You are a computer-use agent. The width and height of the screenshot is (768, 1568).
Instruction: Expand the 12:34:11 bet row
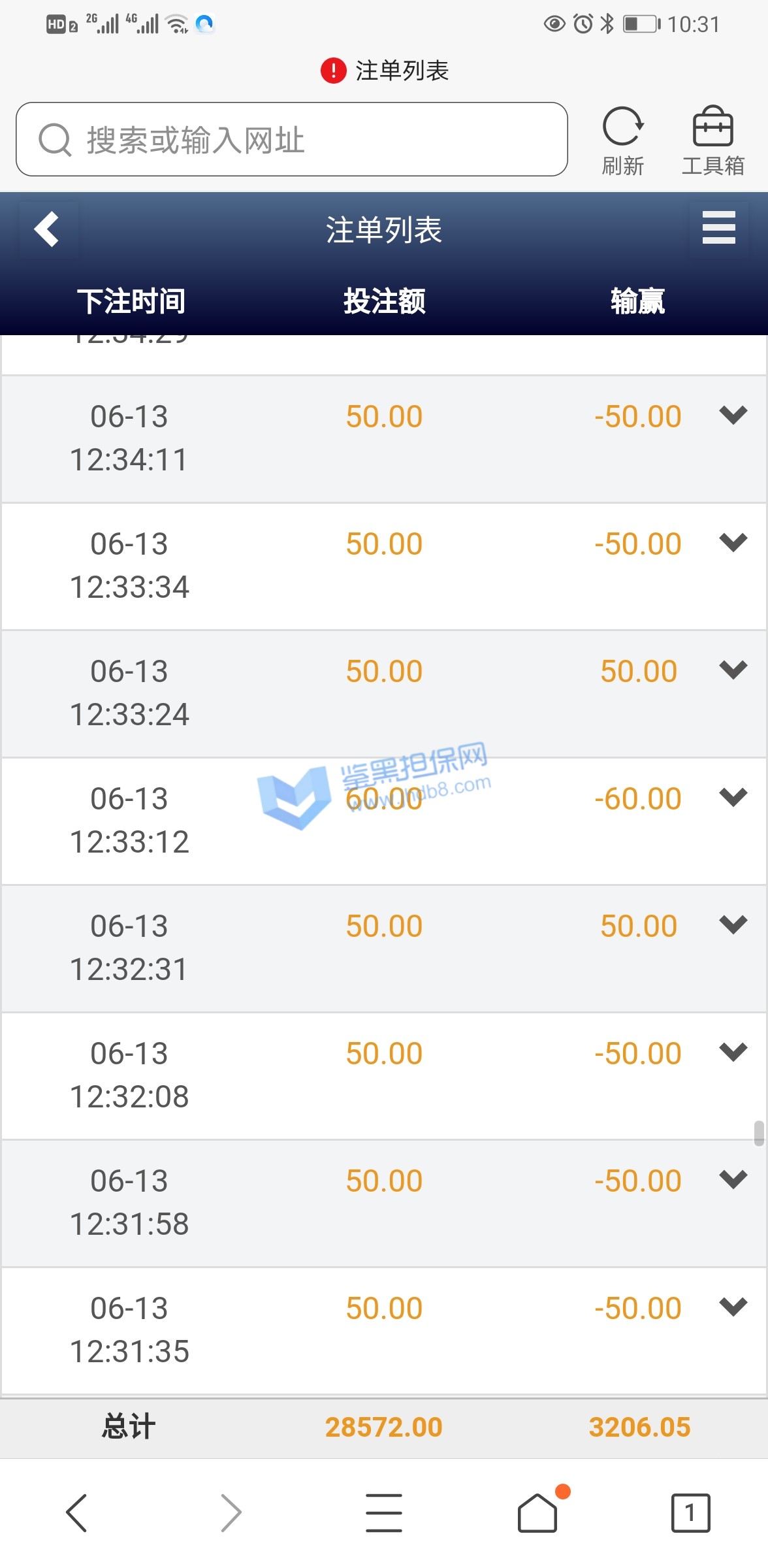tap(733, 415)
